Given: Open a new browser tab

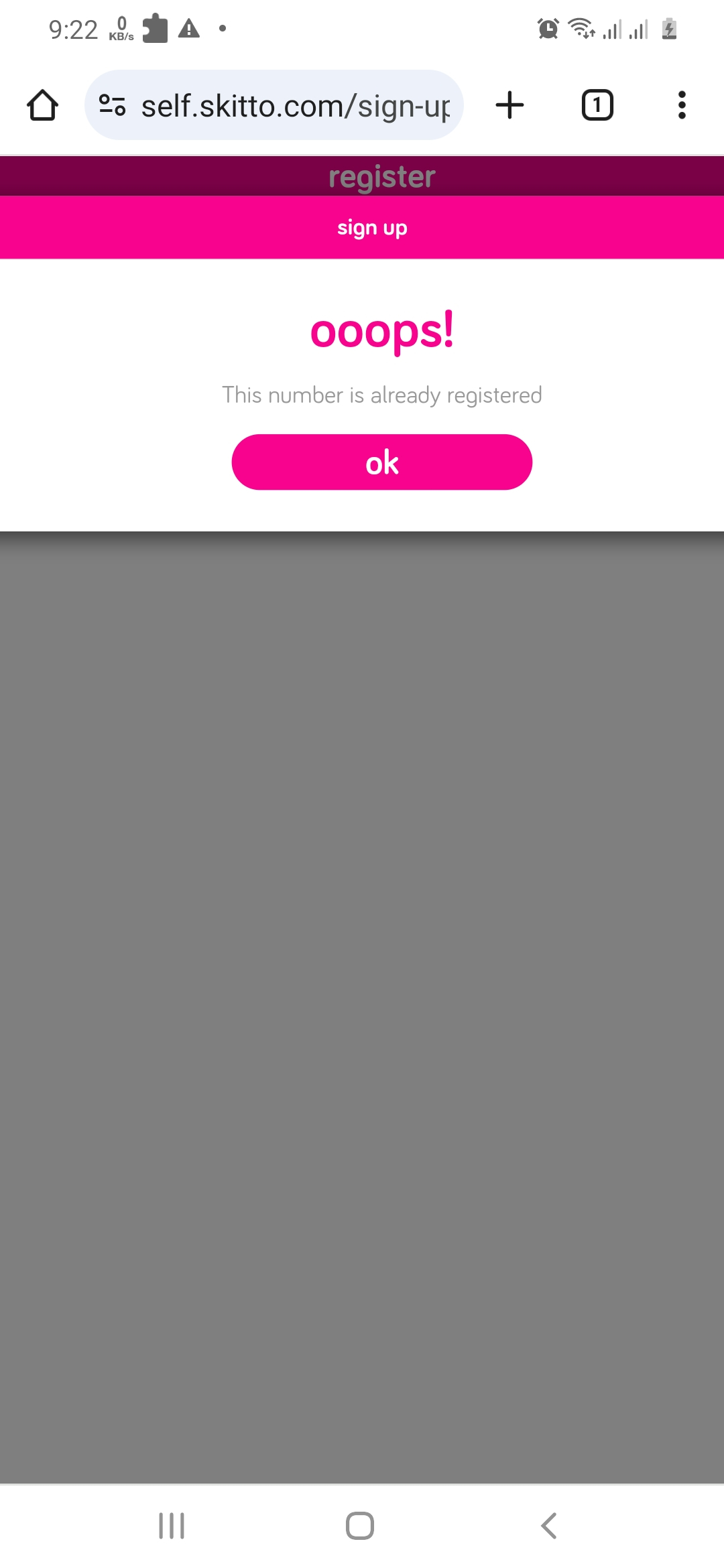Looking at the screenshot, I should [509, 105].
